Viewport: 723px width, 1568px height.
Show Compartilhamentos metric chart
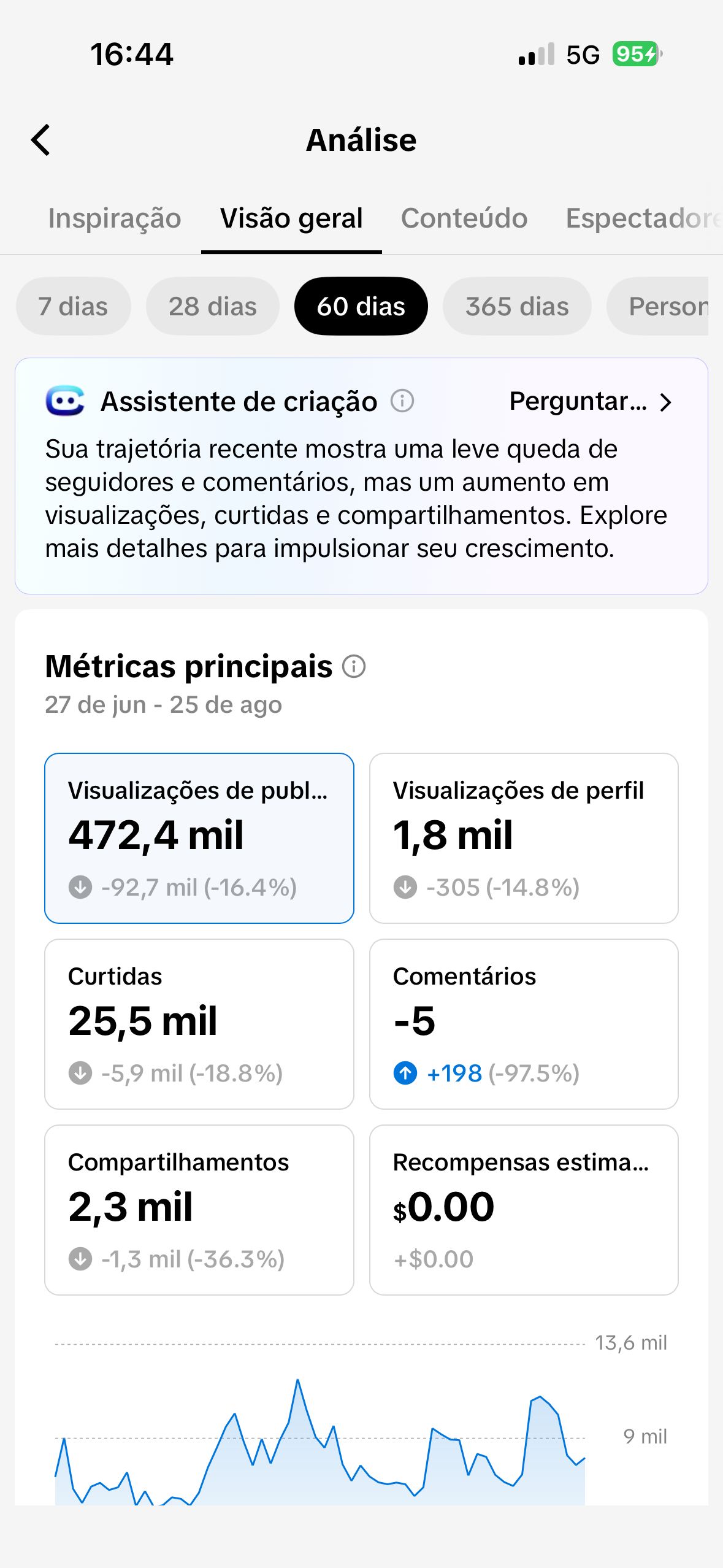pyautogui.click(x=199, y=1210)
